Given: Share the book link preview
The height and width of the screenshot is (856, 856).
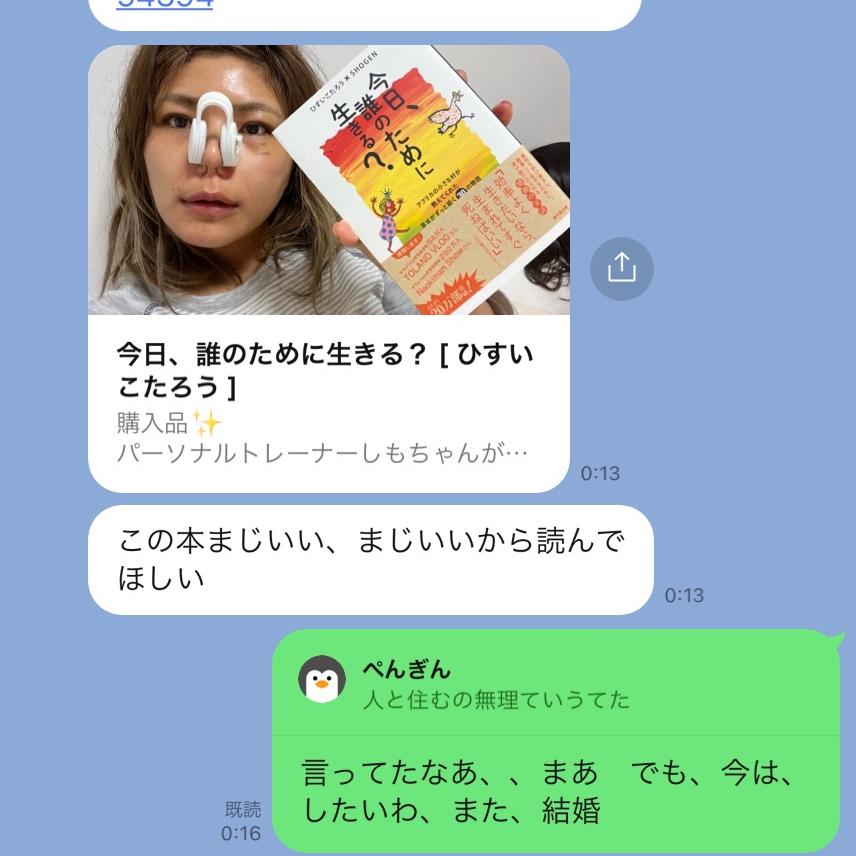Looking at the screenshot, I should click(621, 269).
